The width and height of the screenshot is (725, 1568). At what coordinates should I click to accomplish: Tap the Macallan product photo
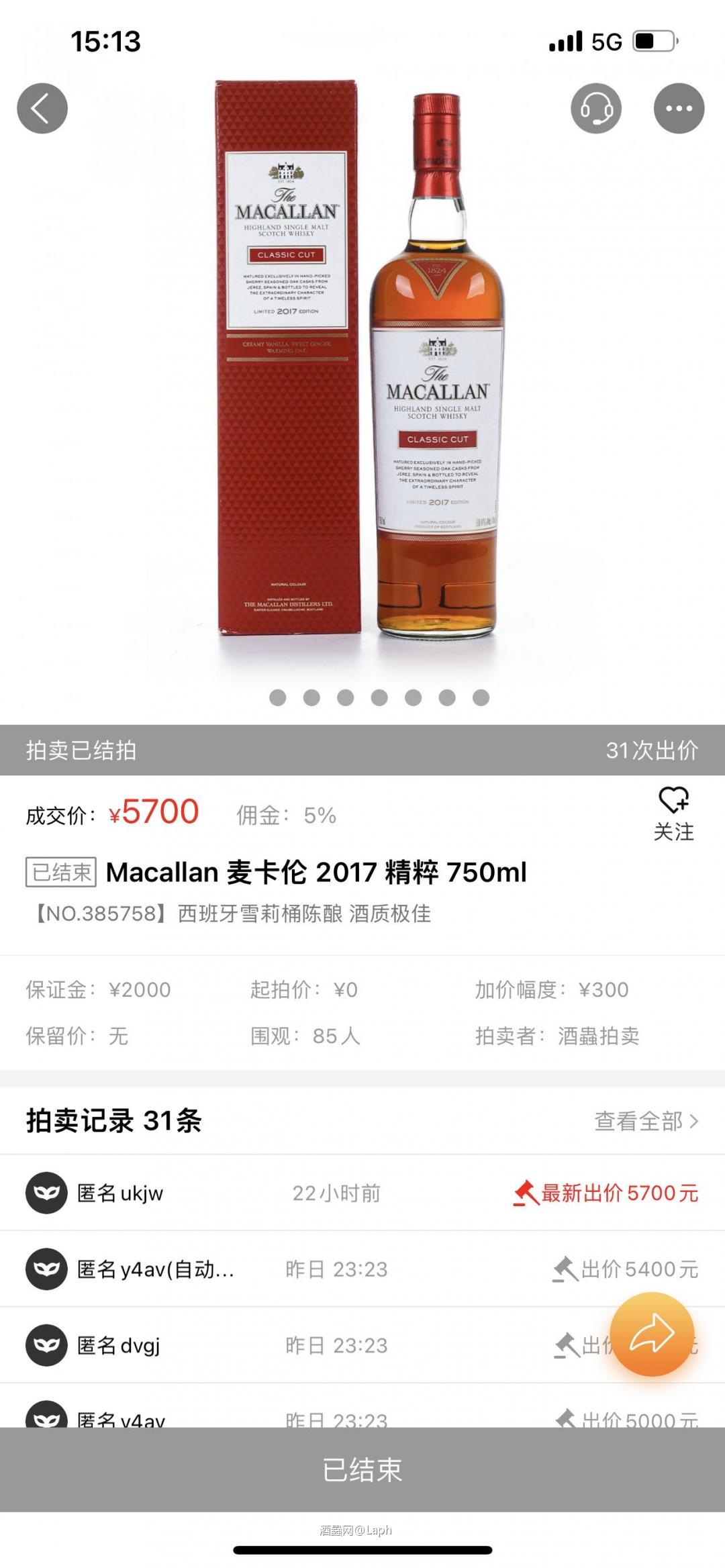[362, 369]
